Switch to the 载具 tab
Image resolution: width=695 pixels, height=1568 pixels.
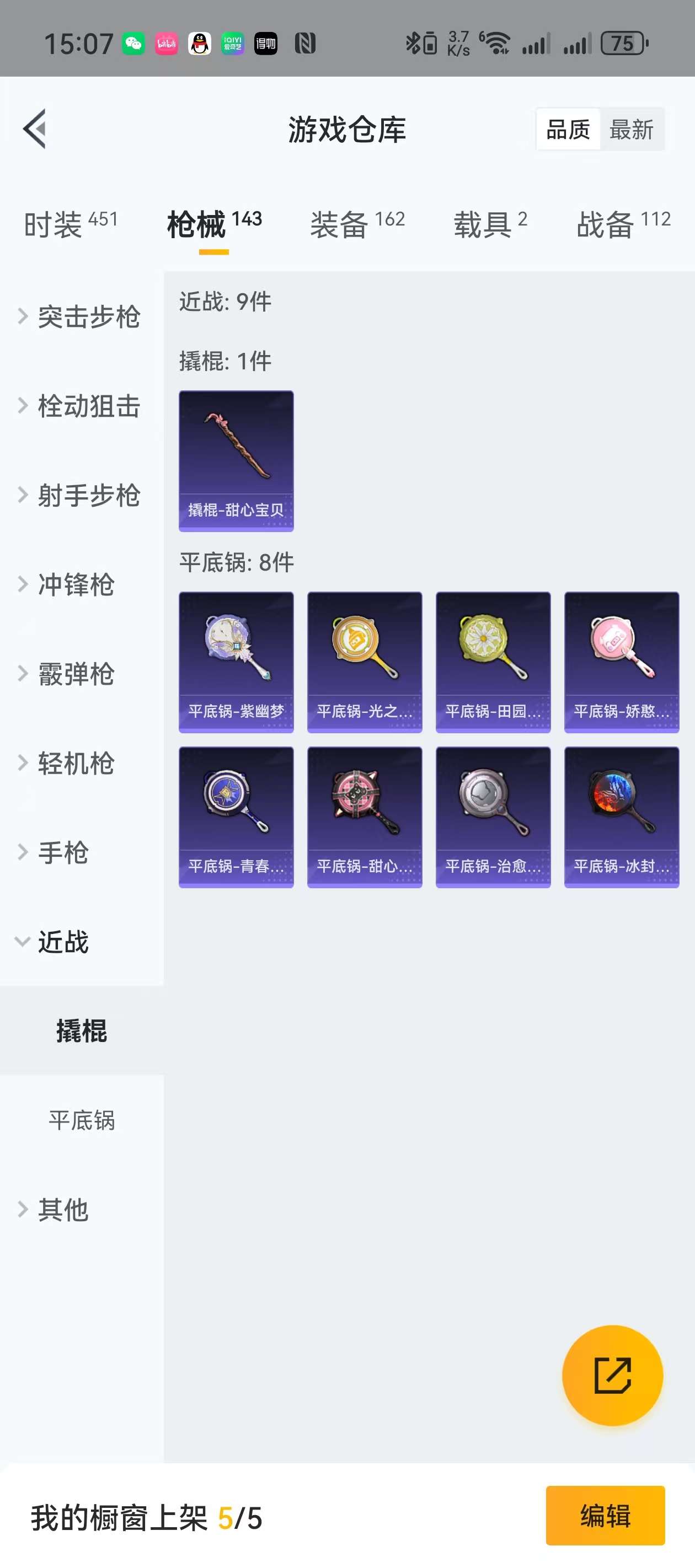[490, 224]
